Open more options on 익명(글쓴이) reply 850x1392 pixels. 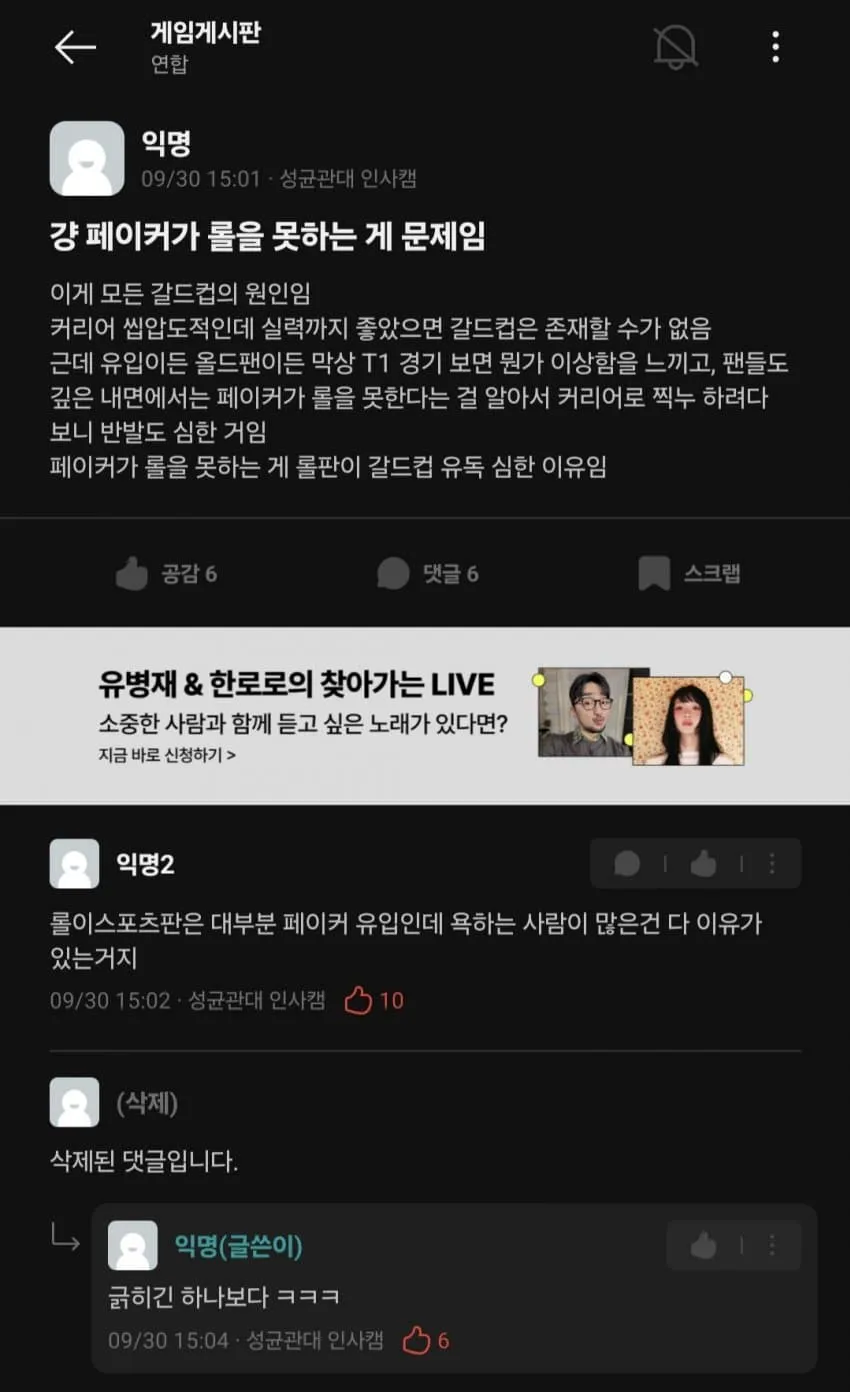point(772,1245)
